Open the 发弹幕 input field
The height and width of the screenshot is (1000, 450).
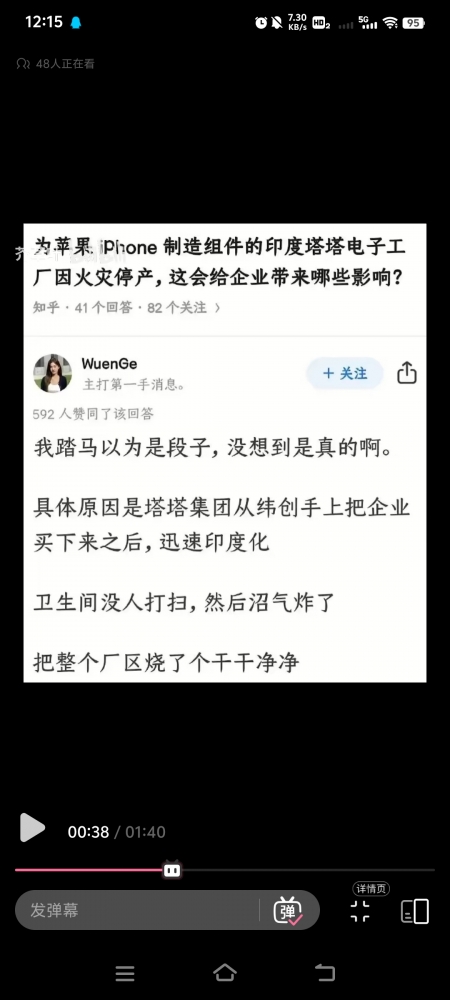(x=137, y=910)
